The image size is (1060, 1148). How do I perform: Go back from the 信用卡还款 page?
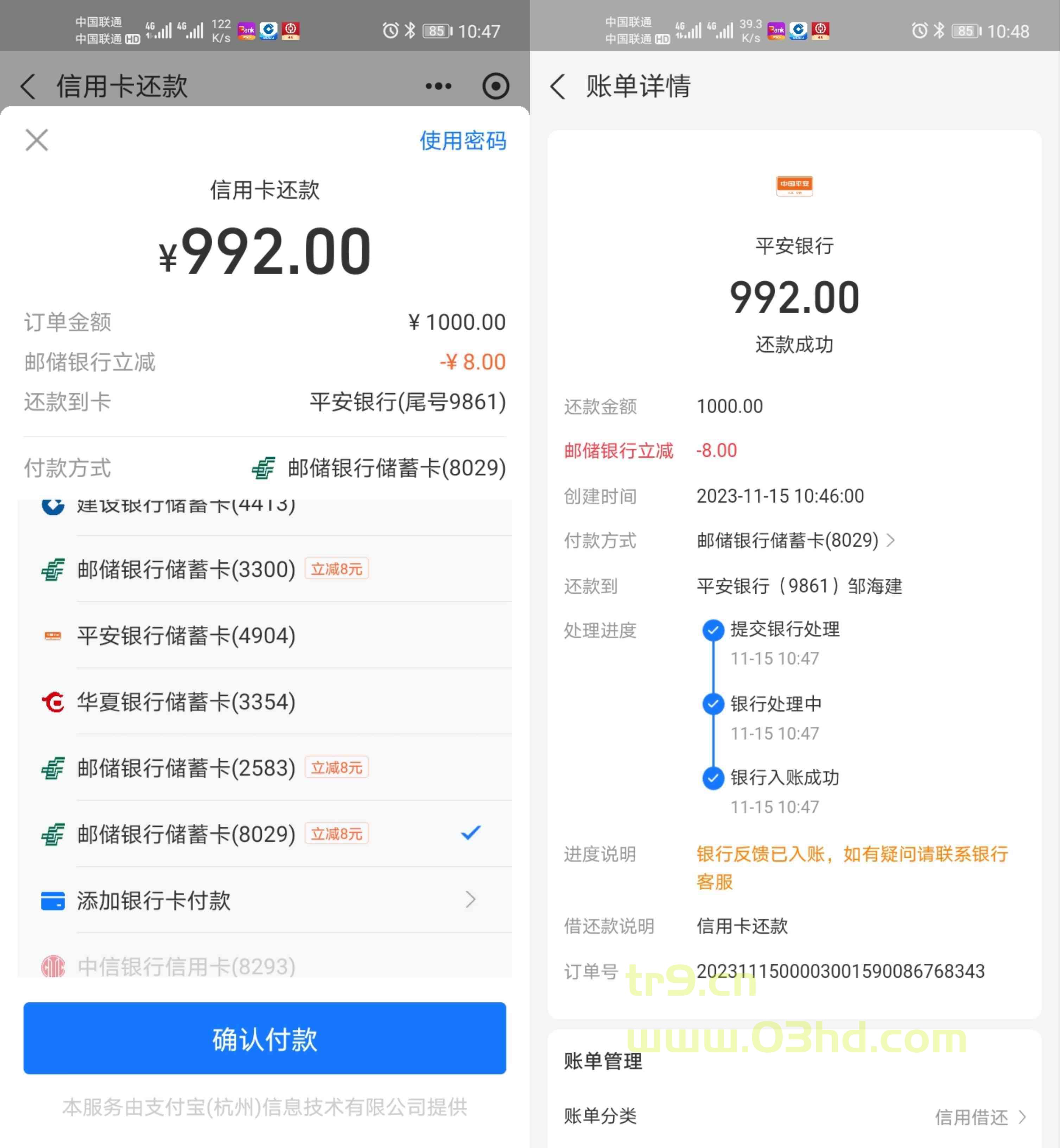pyautogui.click(x=27, y=87)
